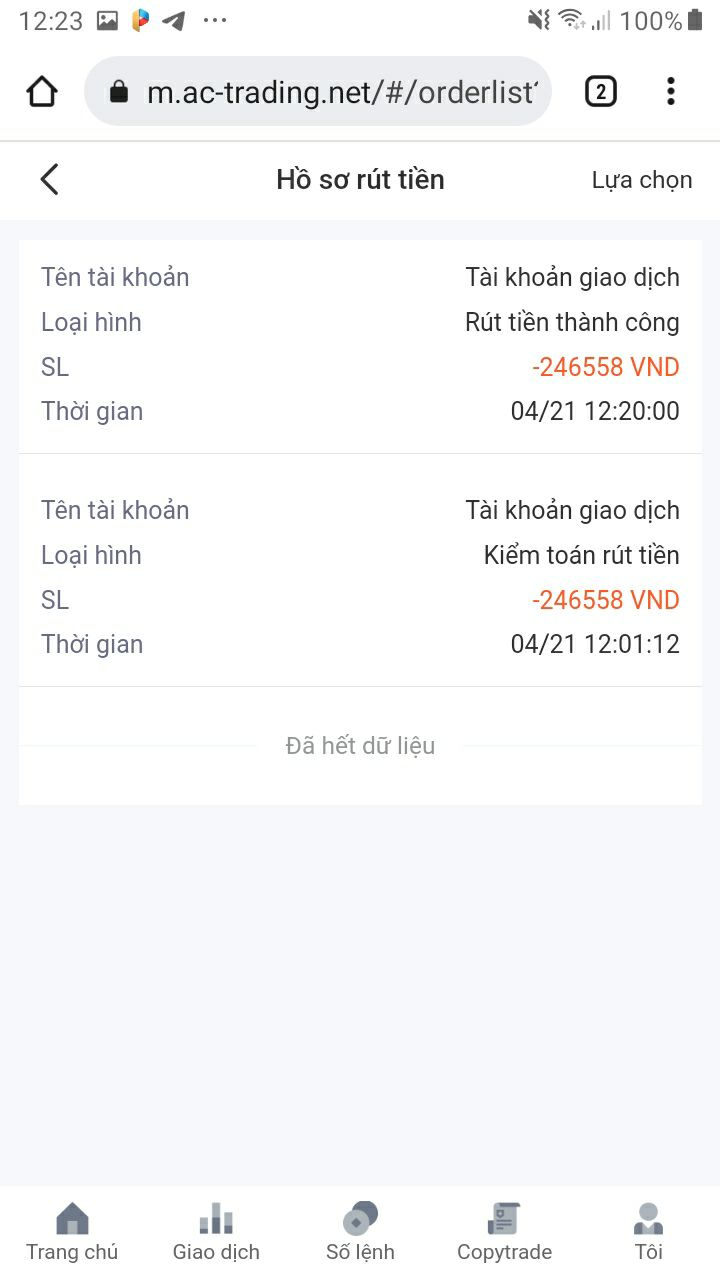Switch to the Giao dịch tab

[x=216, y=1232]
